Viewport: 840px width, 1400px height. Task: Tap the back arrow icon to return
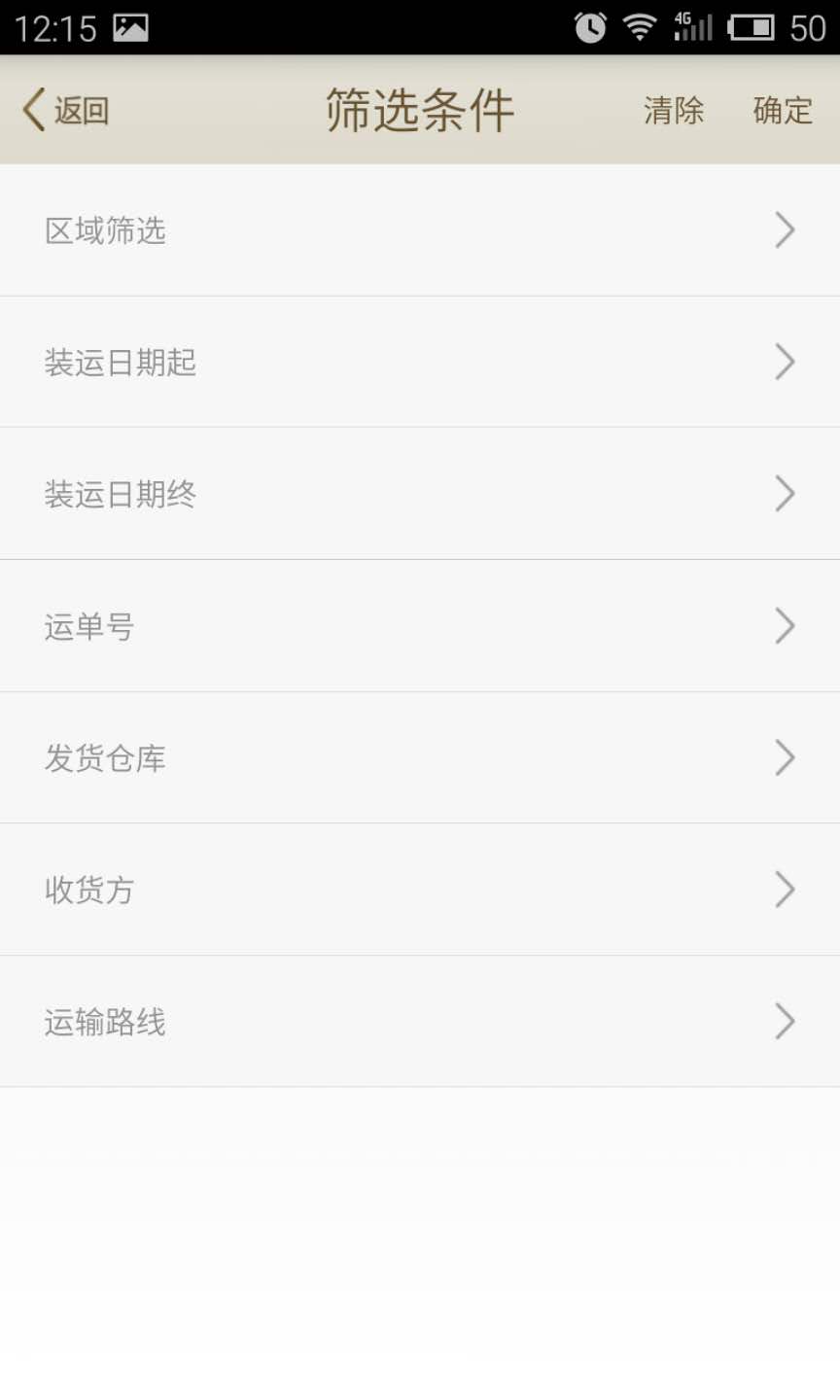pos(32,111)
